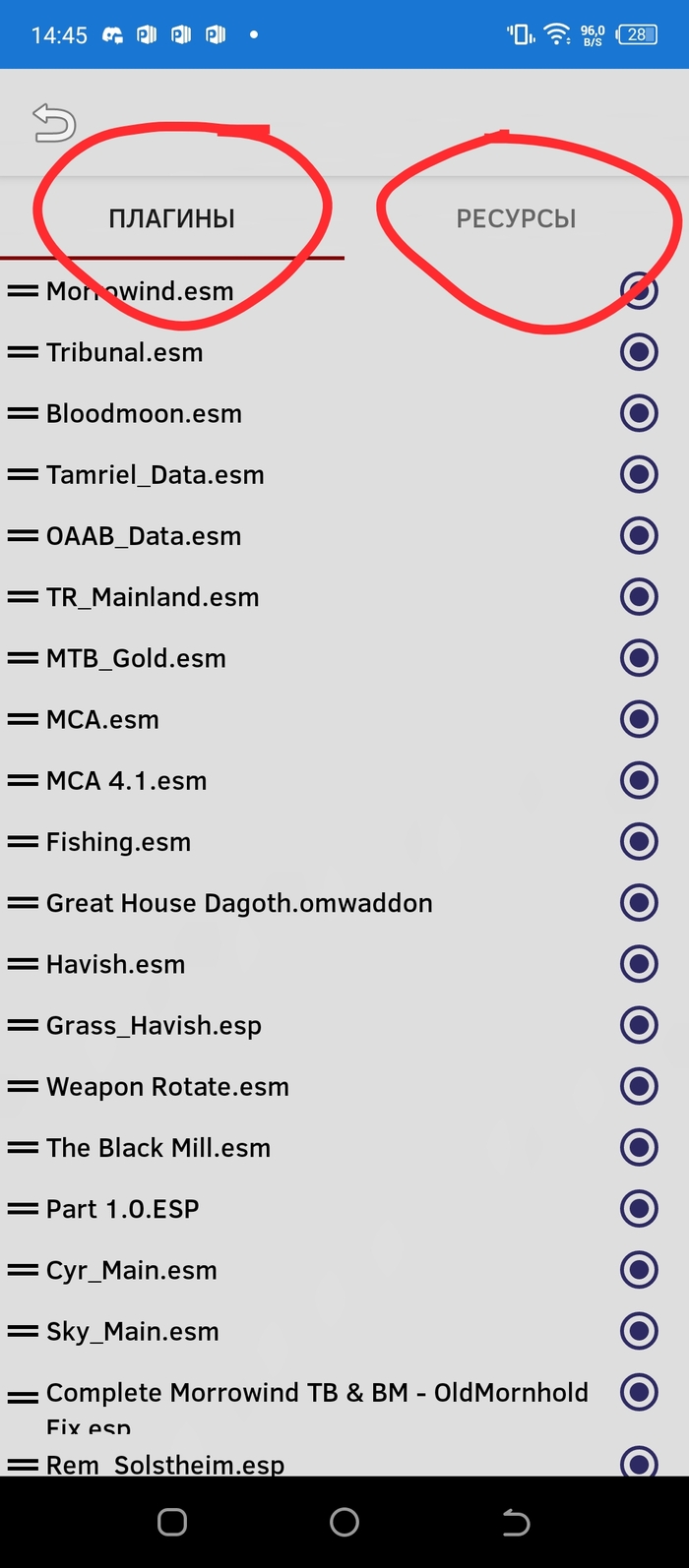The width and height of the screenshot is (689, 1568).
Task: Toggle The Black Mill.esm plugin
Action: pos(639,1147)
